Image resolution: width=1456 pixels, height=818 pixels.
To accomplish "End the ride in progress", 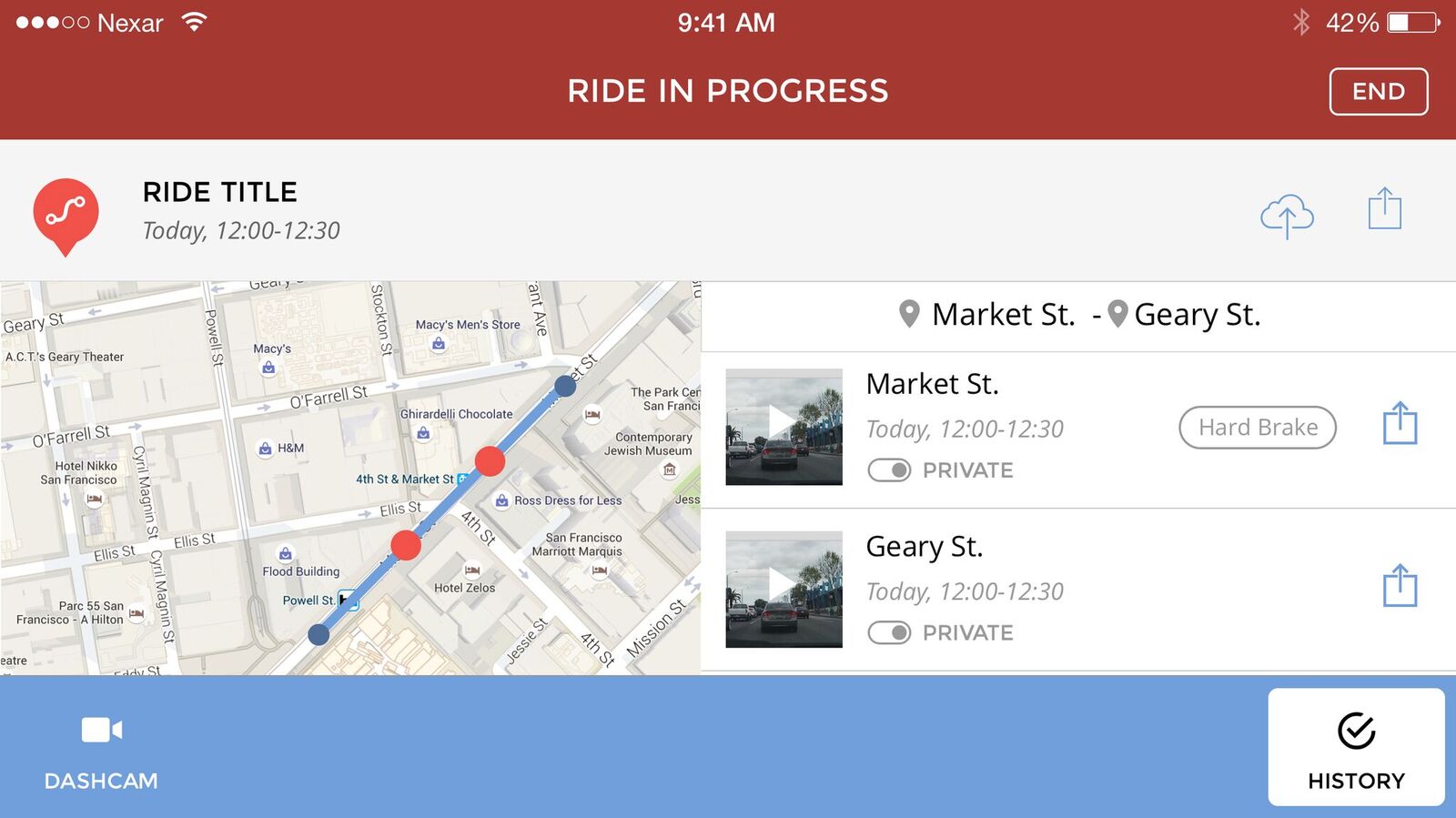I will (1378, 91).
